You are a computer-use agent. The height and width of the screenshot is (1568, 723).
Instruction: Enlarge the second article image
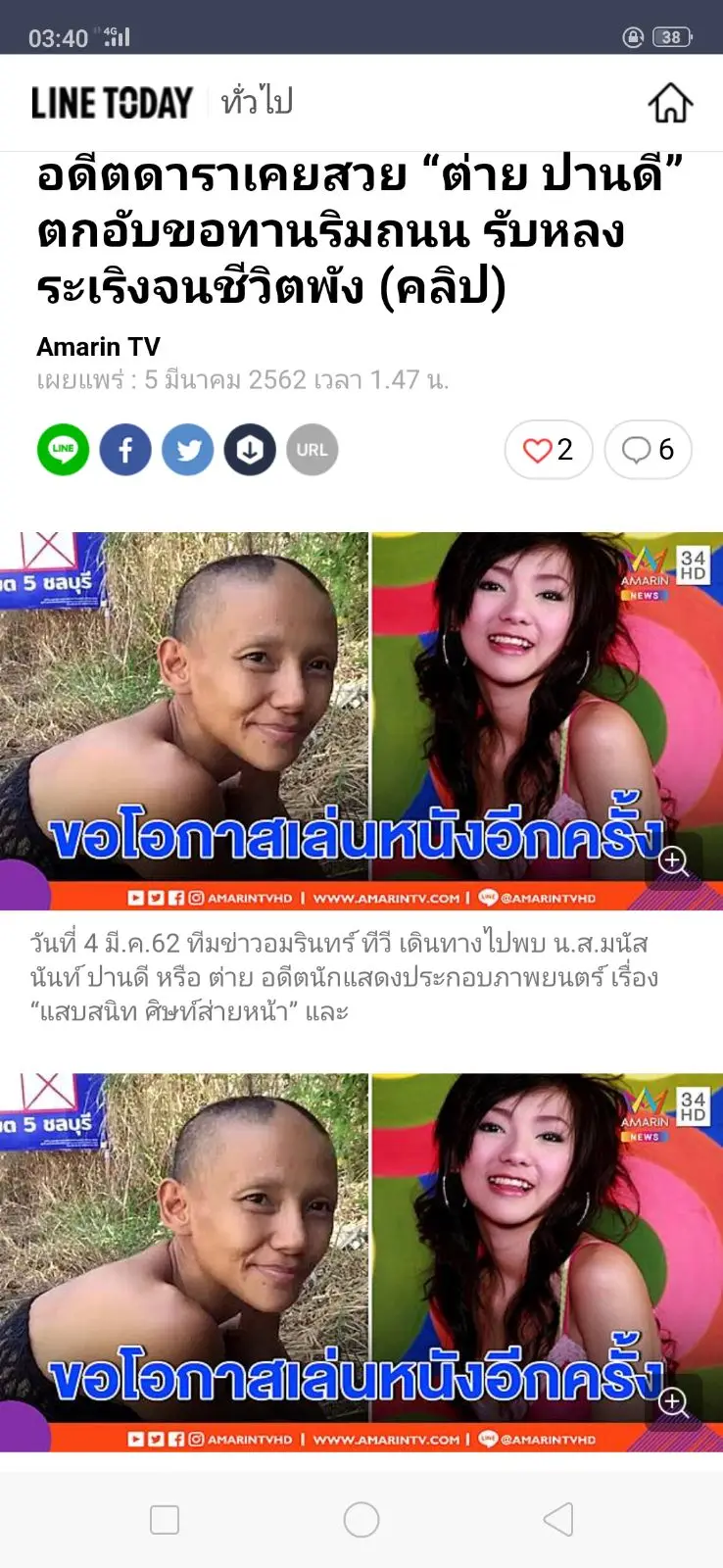pos(673,1401)
